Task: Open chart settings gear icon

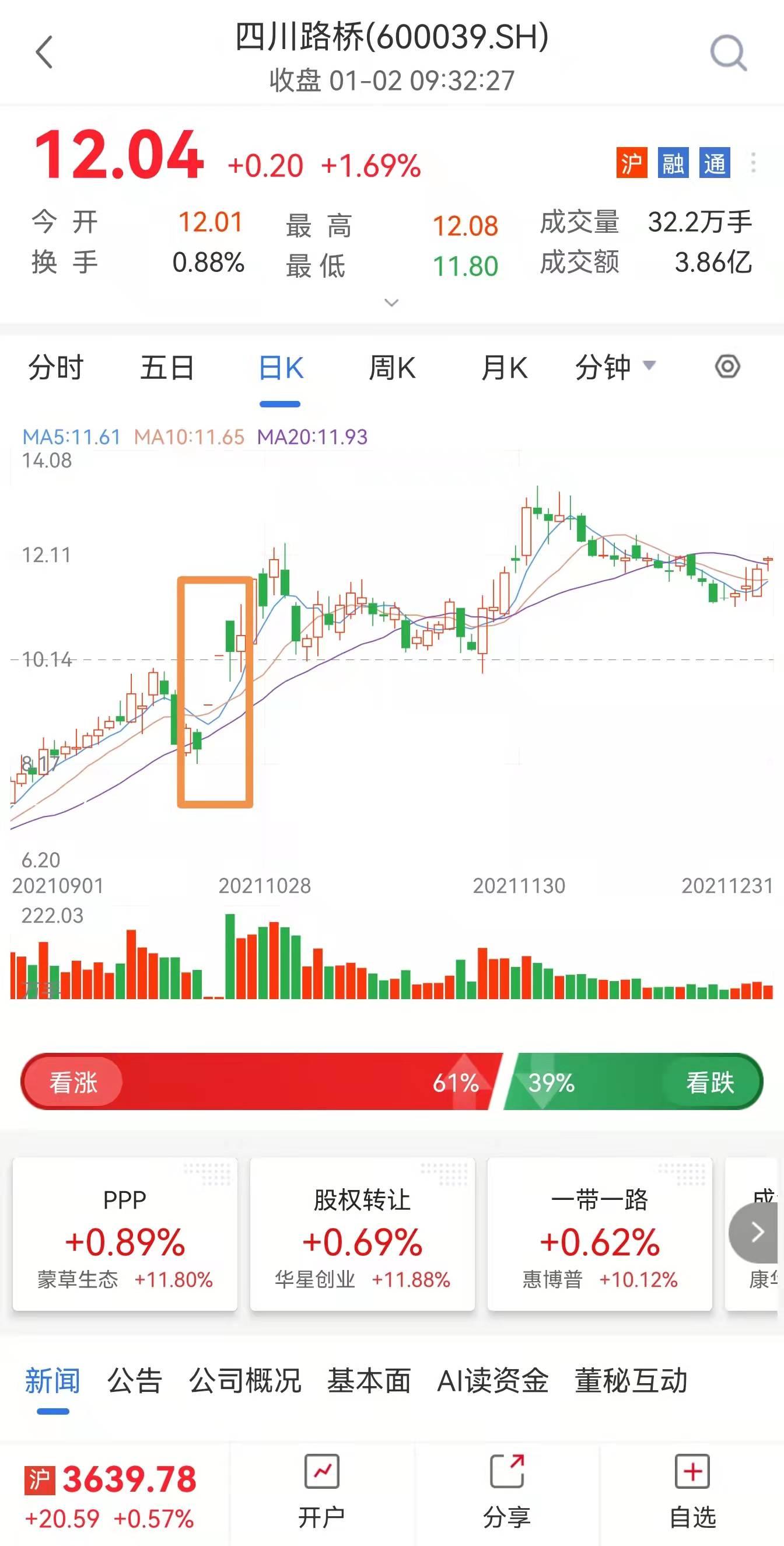Action: click(727, 366)
